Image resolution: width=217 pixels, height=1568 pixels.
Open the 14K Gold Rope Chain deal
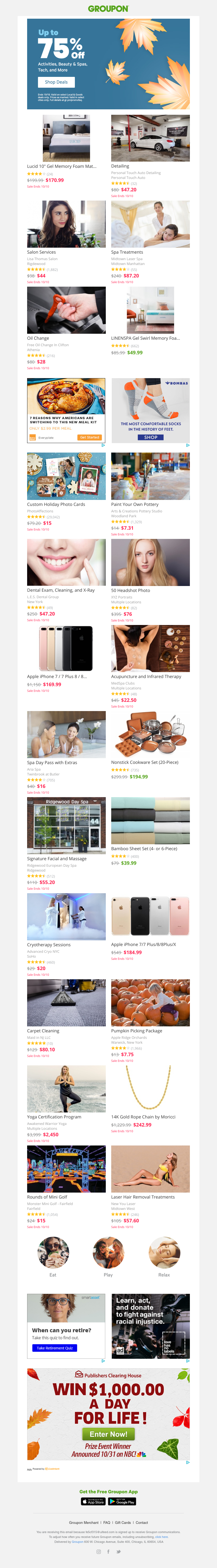pos(150,1088)
